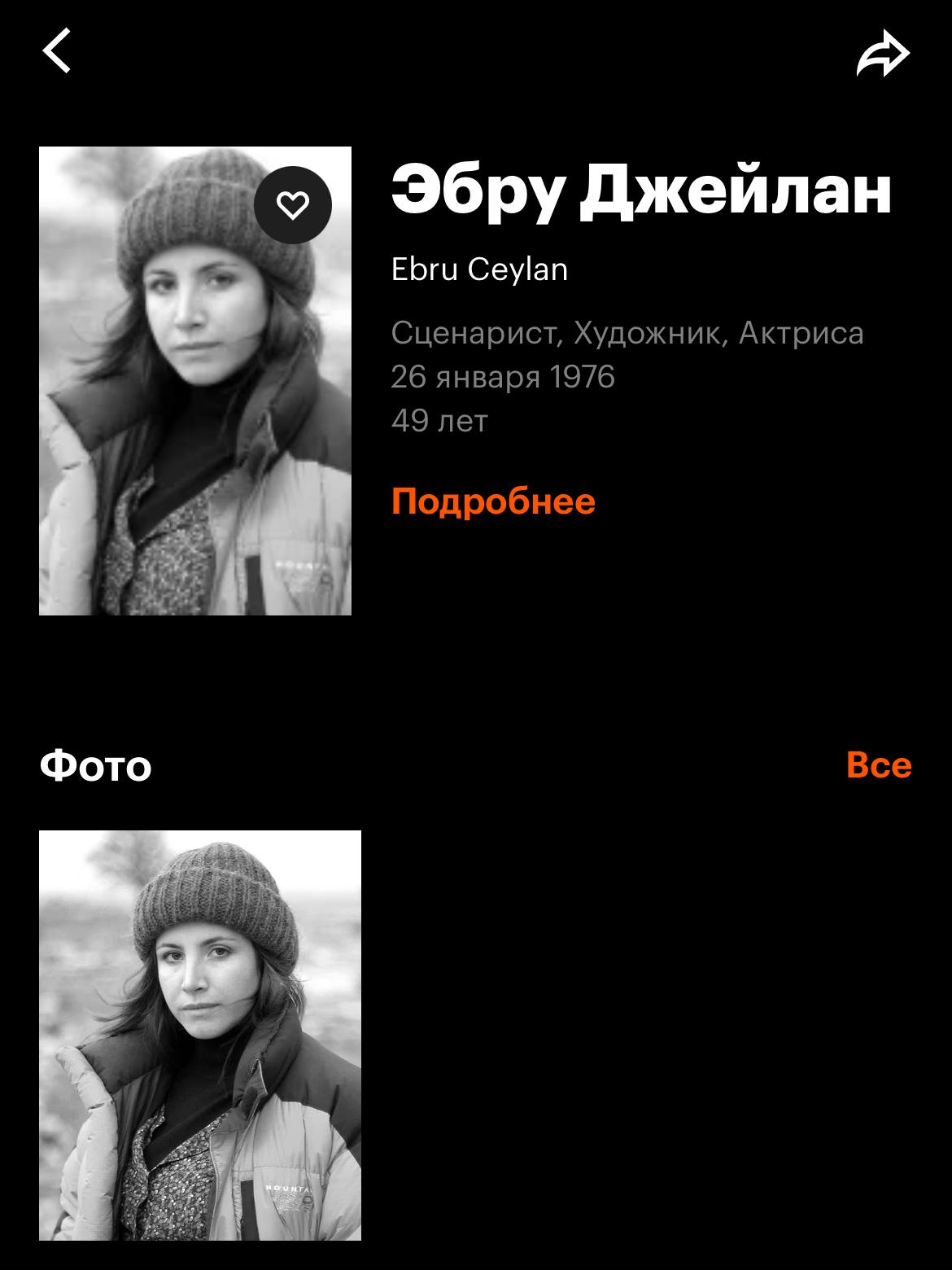Open the Подробнее details link

tap(493, 501)
